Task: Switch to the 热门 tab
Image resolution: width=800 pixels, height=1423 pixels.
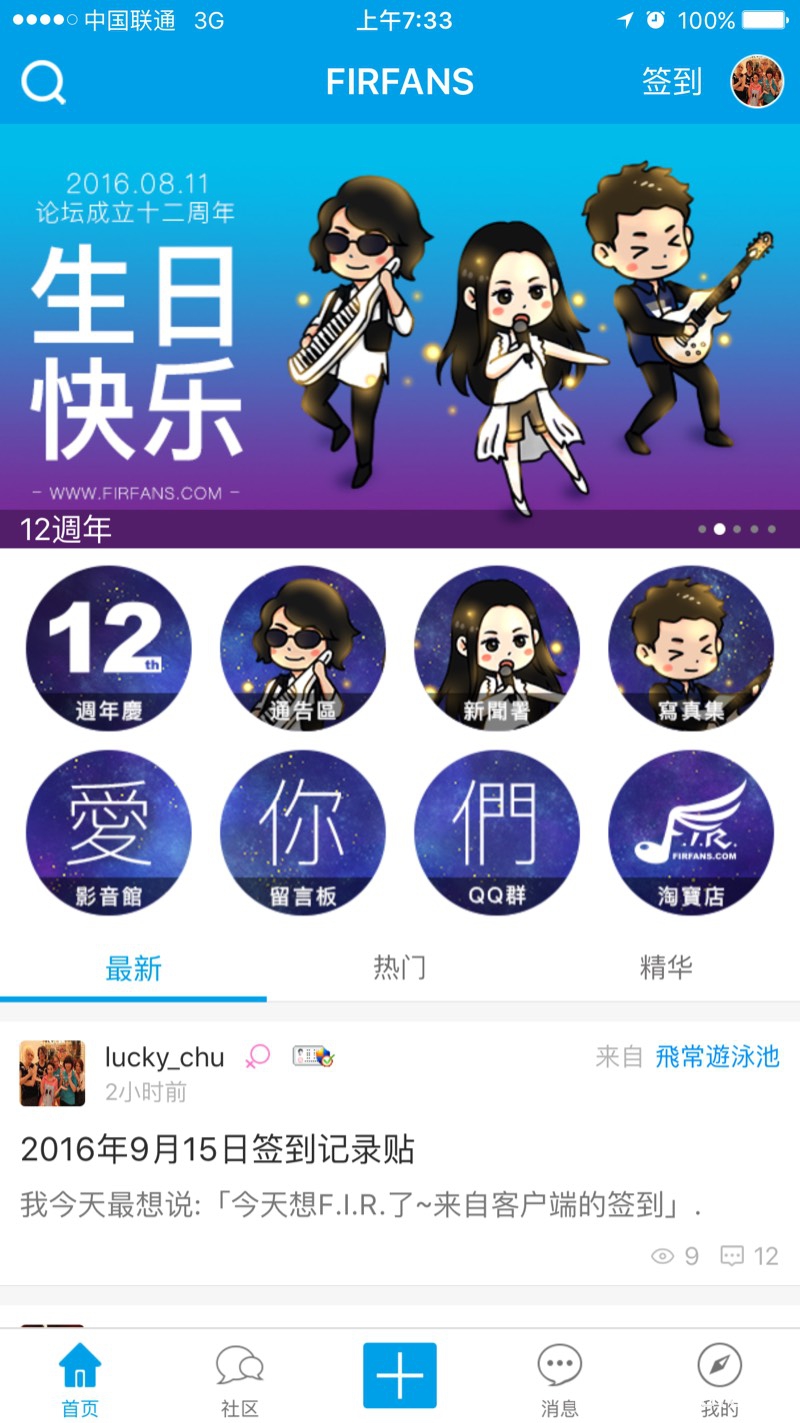Action: point(400,968)
